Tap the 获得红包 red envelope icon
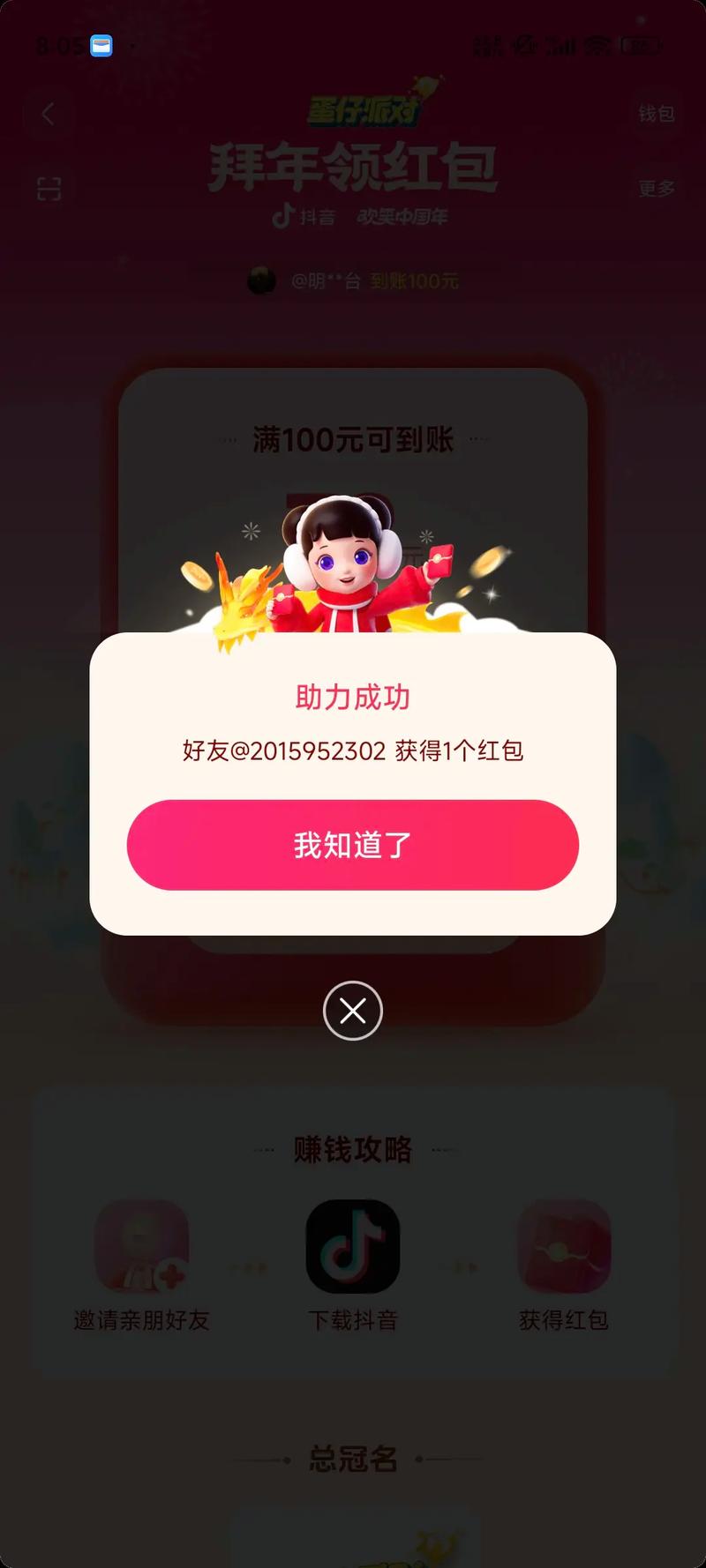Image resolution: width=706 pixels, height=1568 pixels. [564, 1247]
